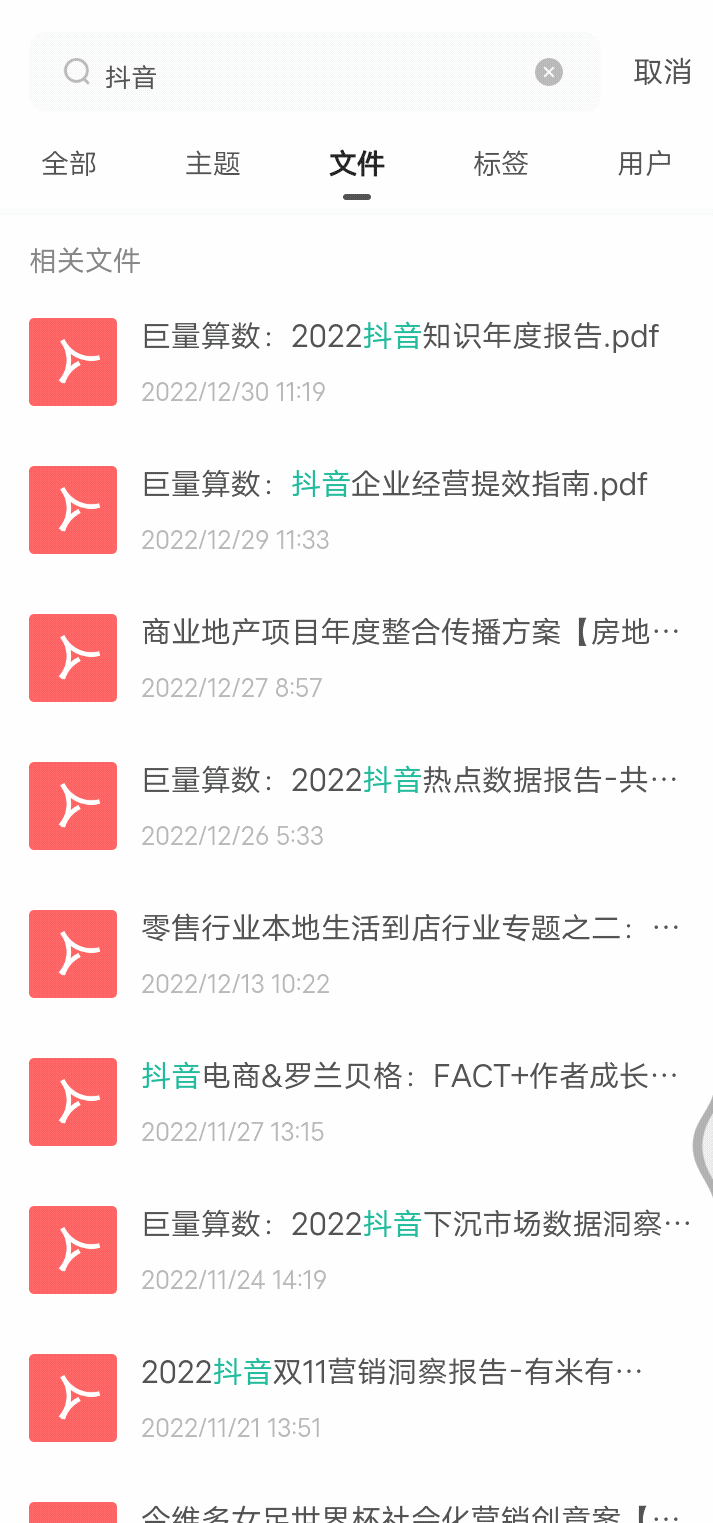Cancel the search with 取消

(662, 72)
